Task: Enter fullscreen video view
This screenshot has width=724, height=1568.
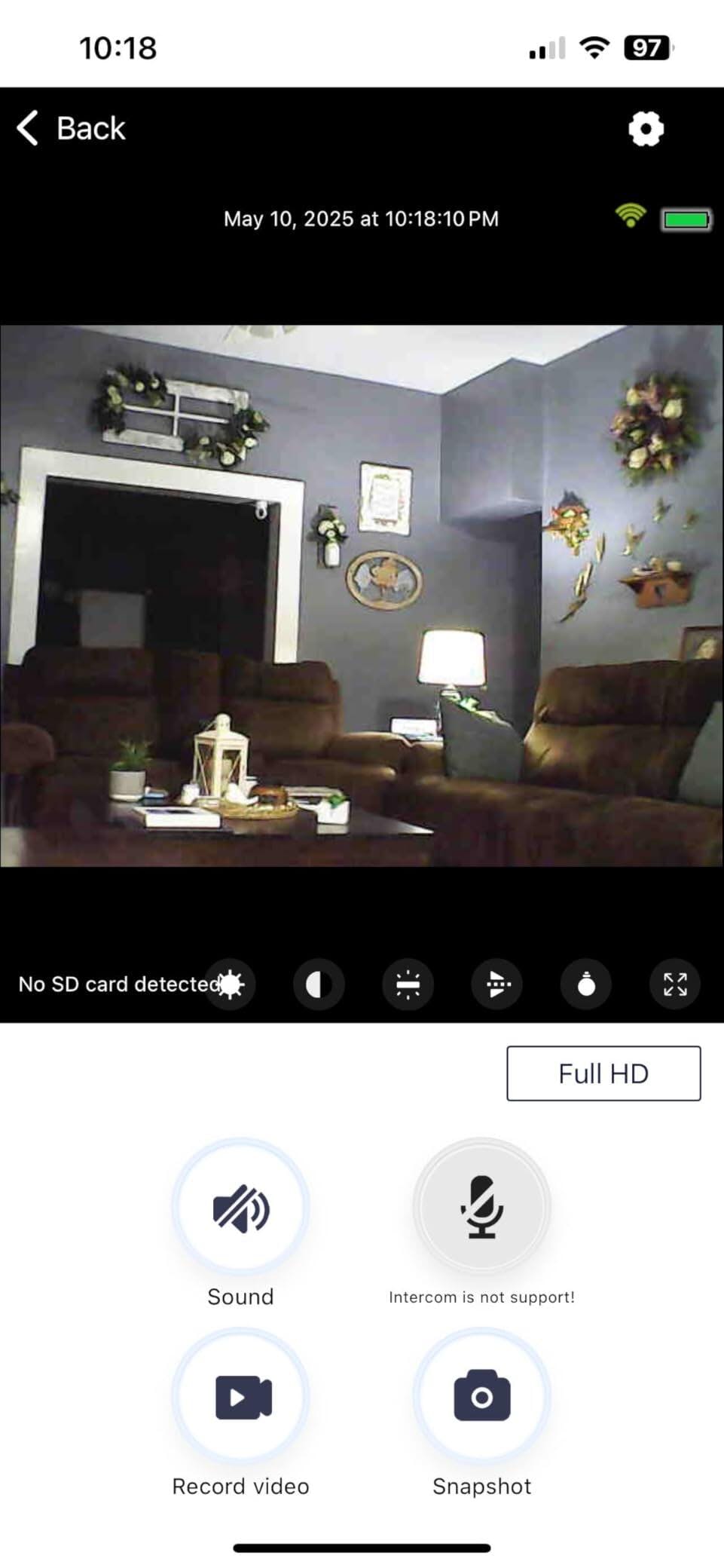Action: click(675, 984)
